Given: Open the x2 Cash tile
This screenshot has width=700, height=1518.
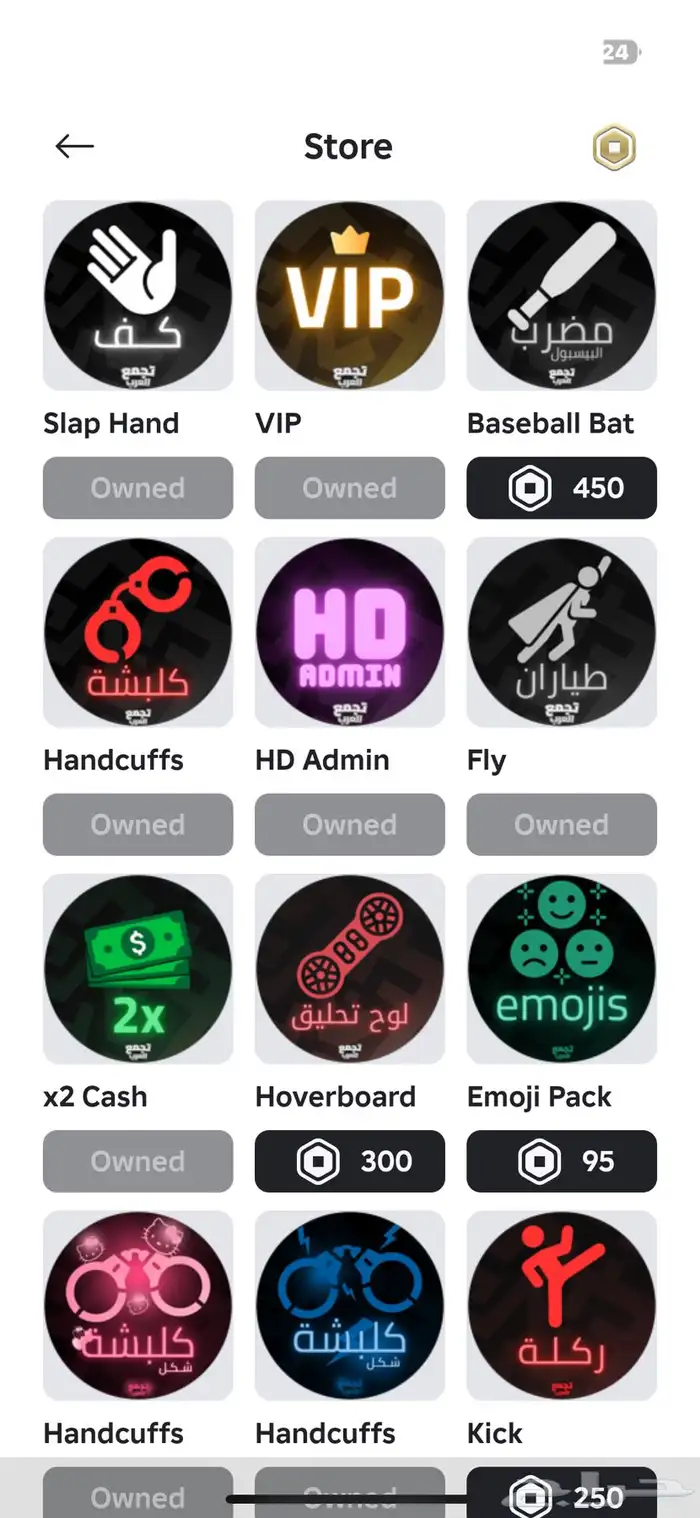Looking at the screenshot, I should 138,968.
